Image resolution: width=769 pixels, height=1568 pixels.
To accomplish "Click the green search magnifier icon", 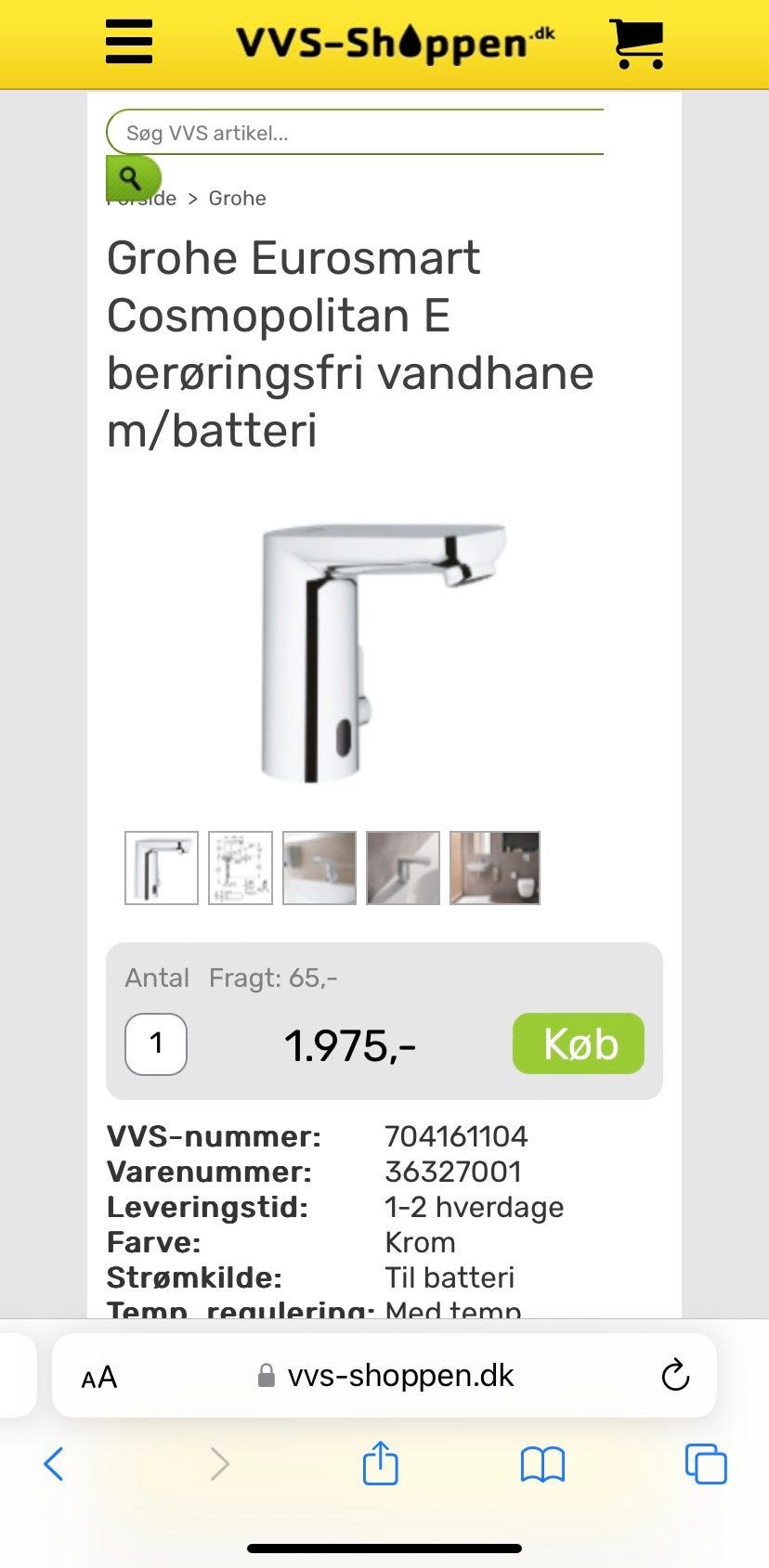I will pyautogui.click(x=132, y=177).
